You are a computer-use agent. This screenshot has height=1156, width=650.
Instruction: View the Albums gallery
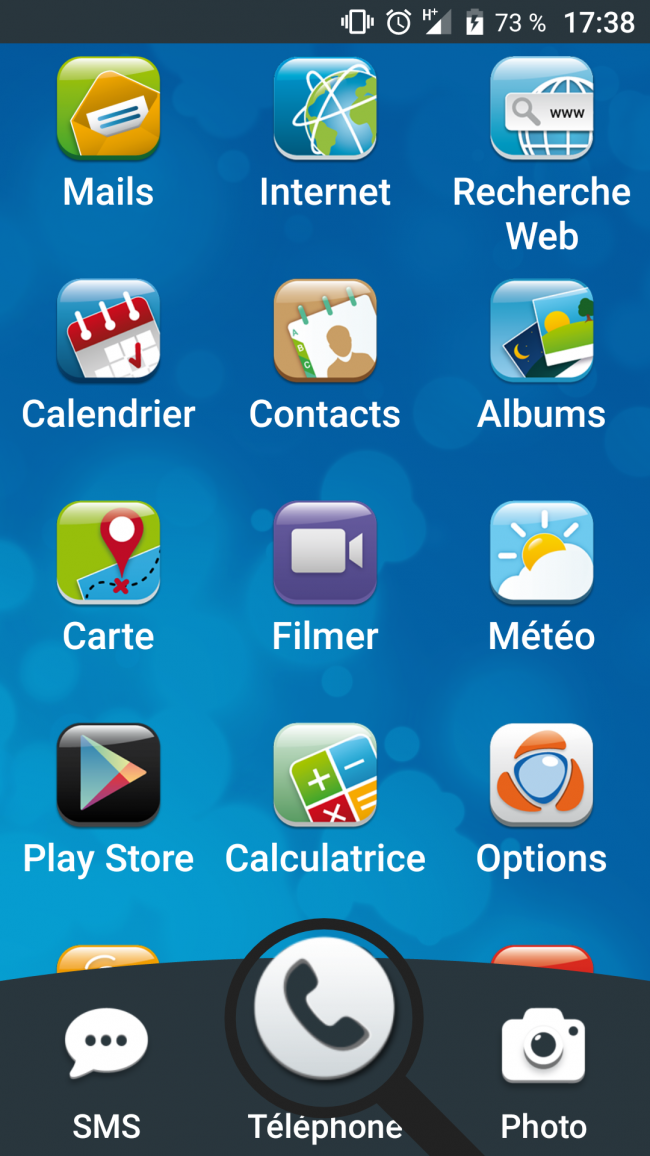coord(541,330)
